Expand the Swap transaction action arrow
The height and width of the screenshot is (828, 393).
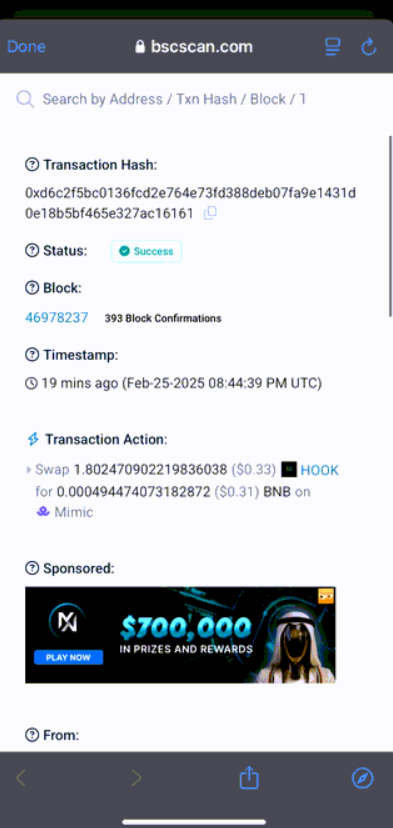tap(29, 469)
